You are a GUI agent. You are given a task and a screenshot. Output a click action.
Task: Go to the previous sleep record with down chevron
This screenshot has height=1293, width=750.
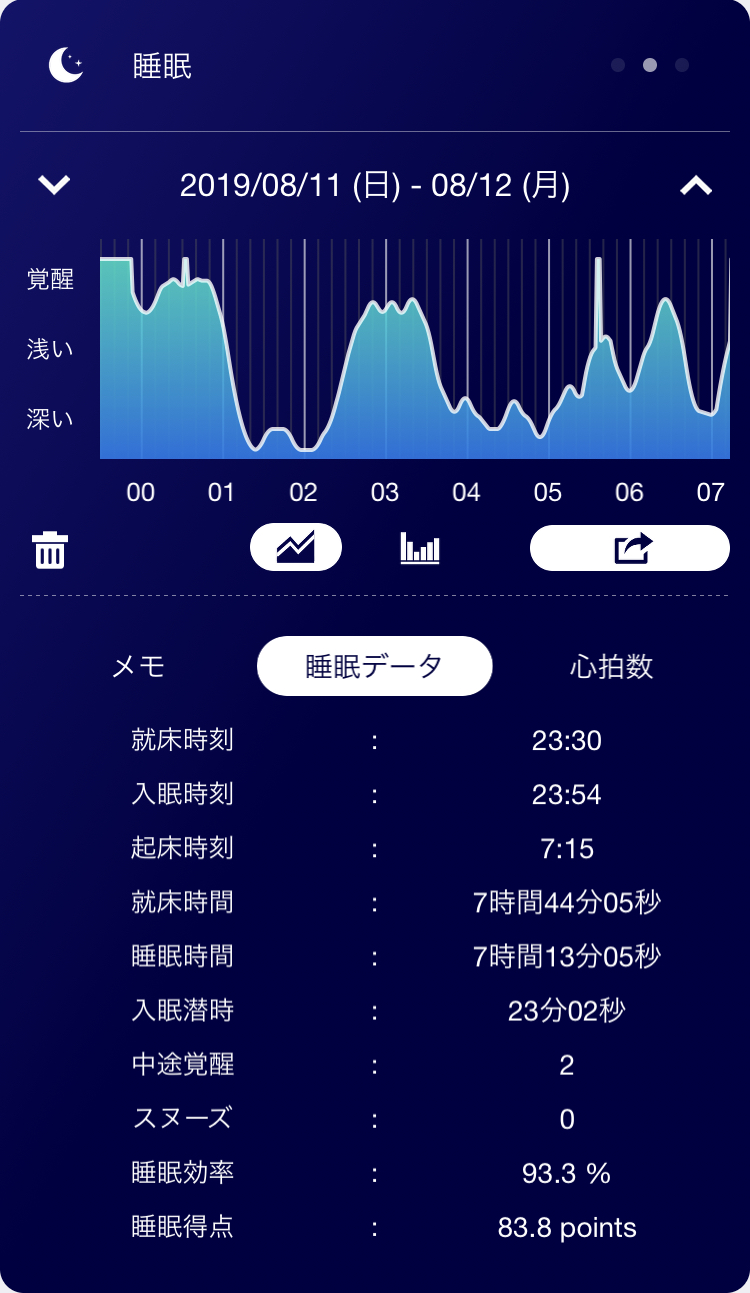[54, 185]
